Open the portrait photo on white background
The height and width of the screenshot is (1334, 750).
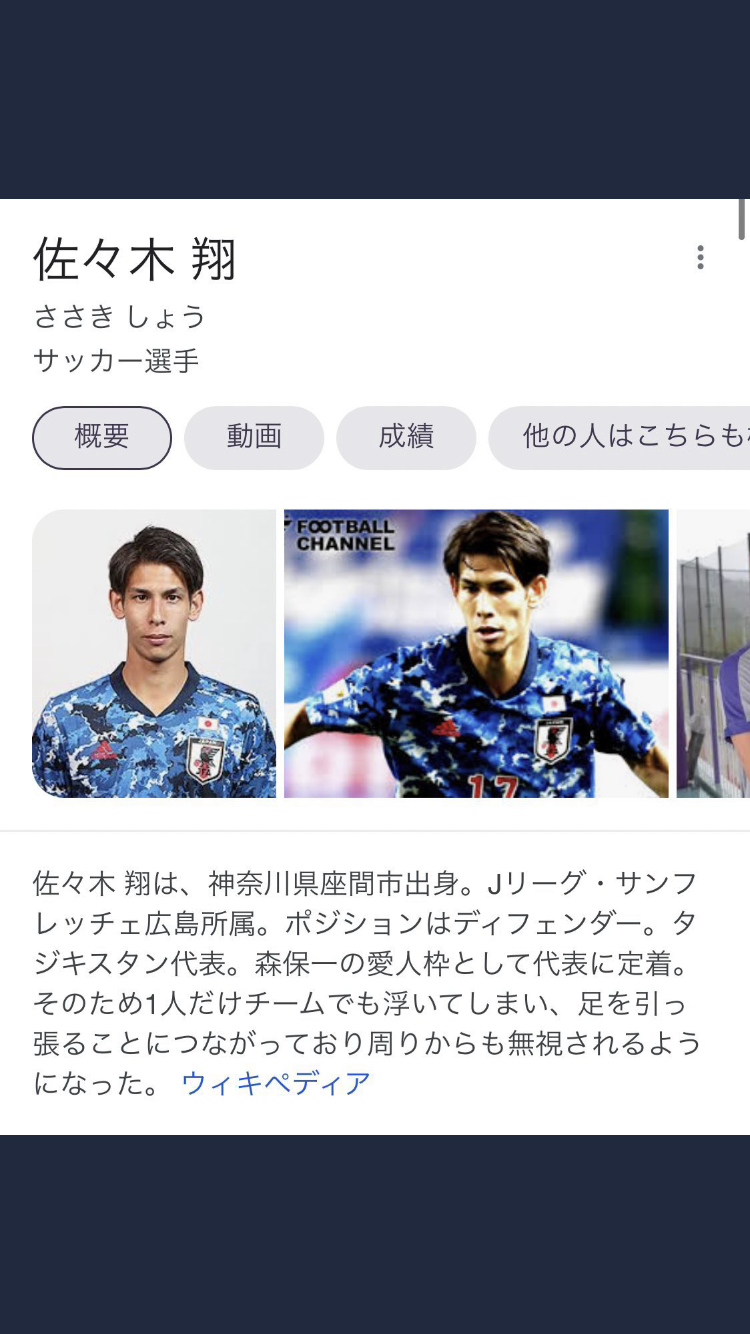tap(154, 654)
